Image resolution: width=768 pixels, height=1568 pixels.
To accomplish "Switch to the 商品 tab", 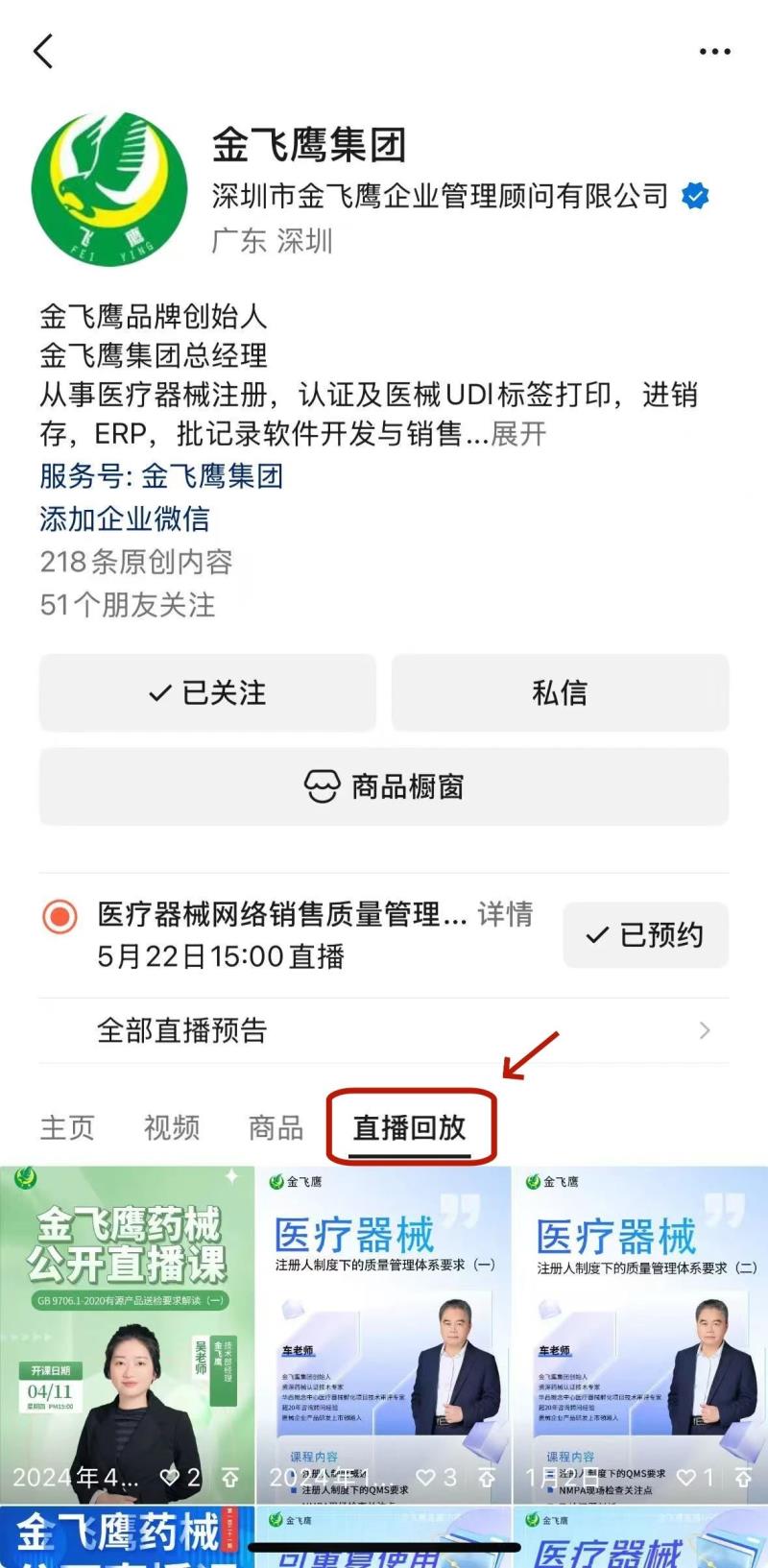I will [x=276, y=1127].
